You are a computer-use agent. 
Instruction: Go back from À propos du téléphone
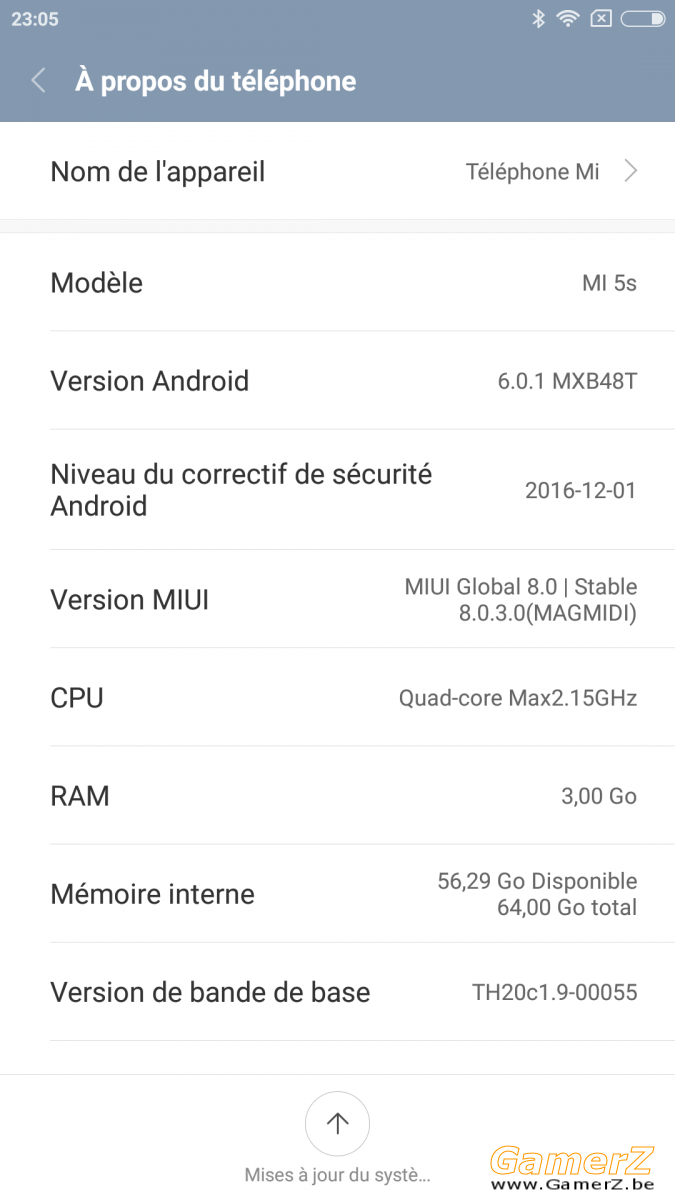click(x=39, y=81)
